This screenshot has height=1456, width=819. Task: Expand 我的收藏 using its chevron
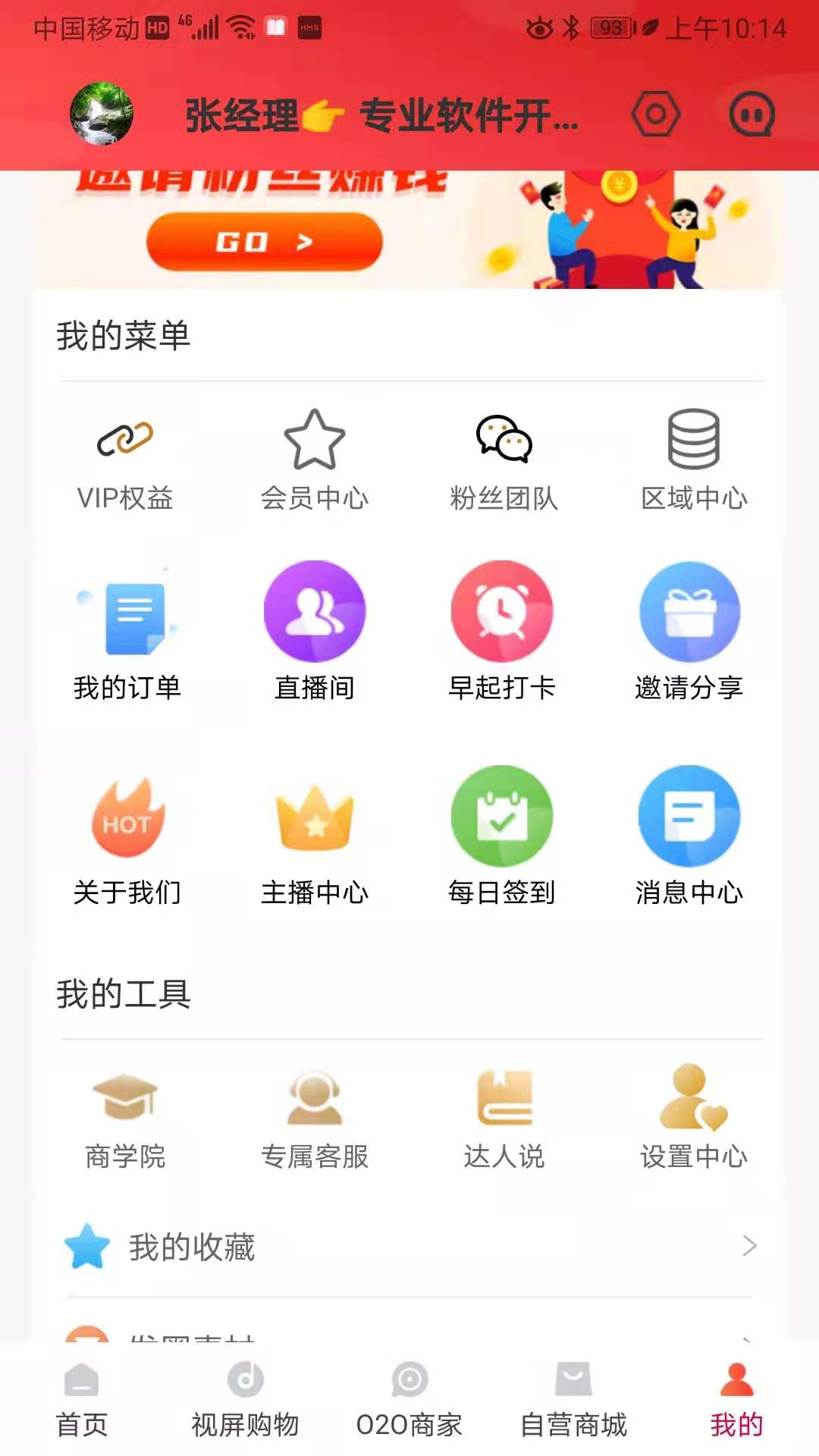(x=751, y=1244)
